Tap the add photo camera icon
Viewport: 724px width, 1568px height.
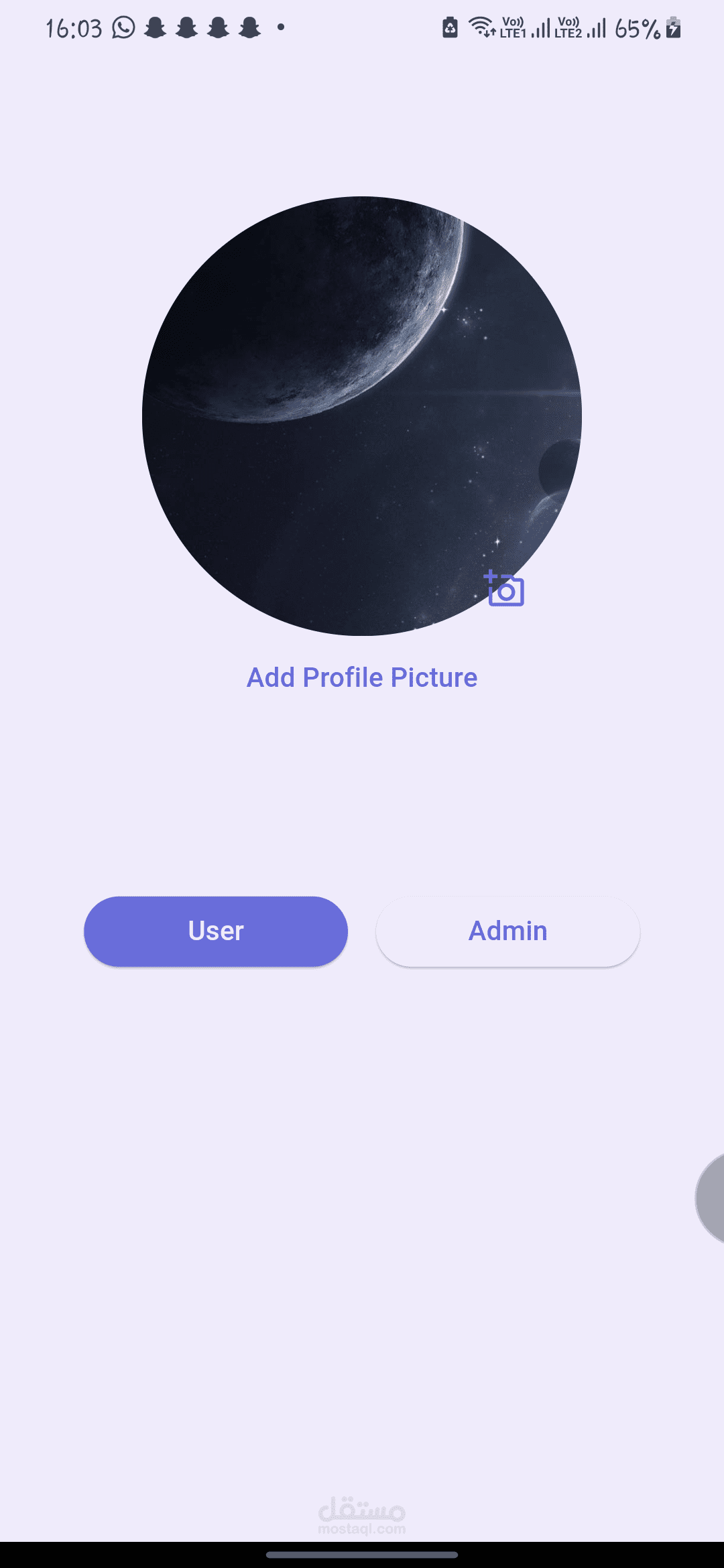(505, 589)
